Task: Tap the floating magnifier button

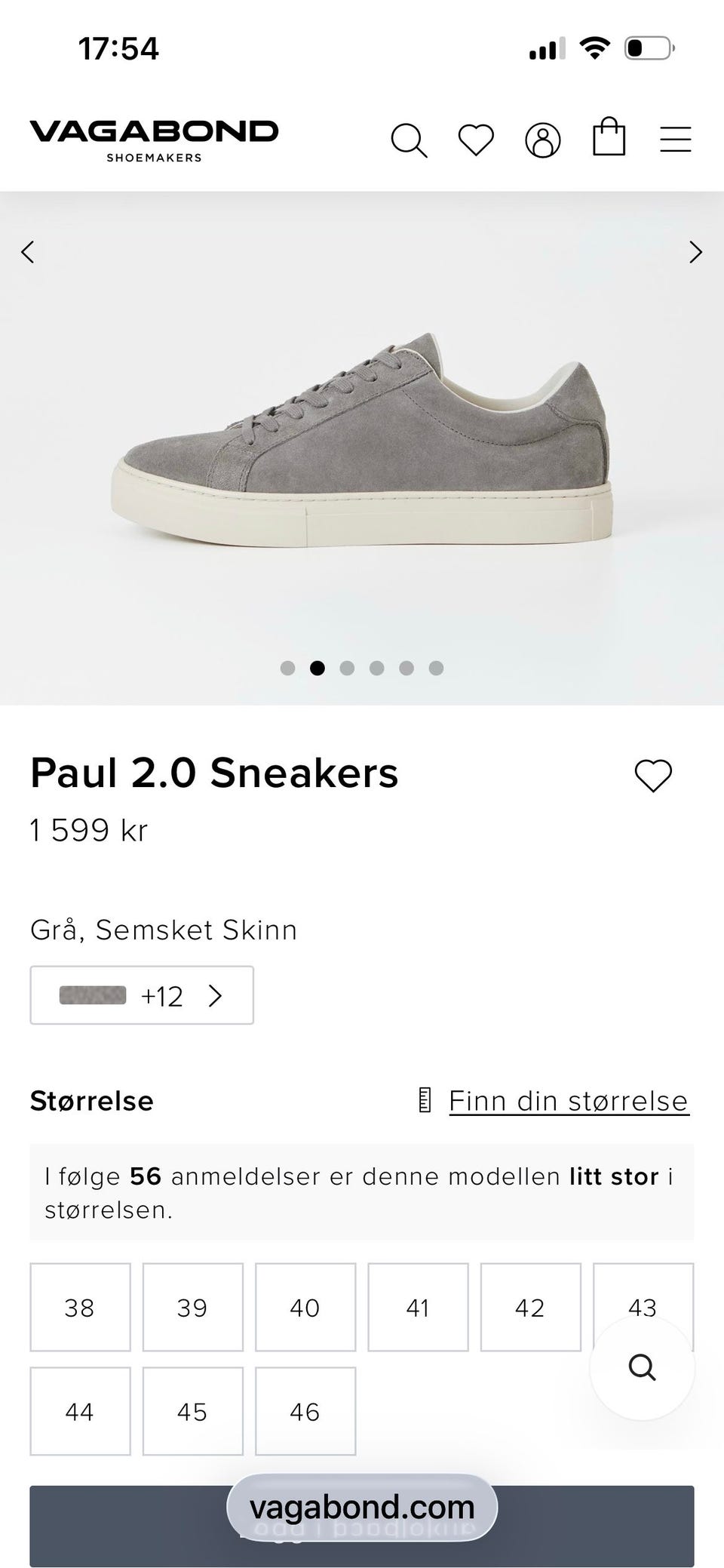Action: click(642, 1367)
